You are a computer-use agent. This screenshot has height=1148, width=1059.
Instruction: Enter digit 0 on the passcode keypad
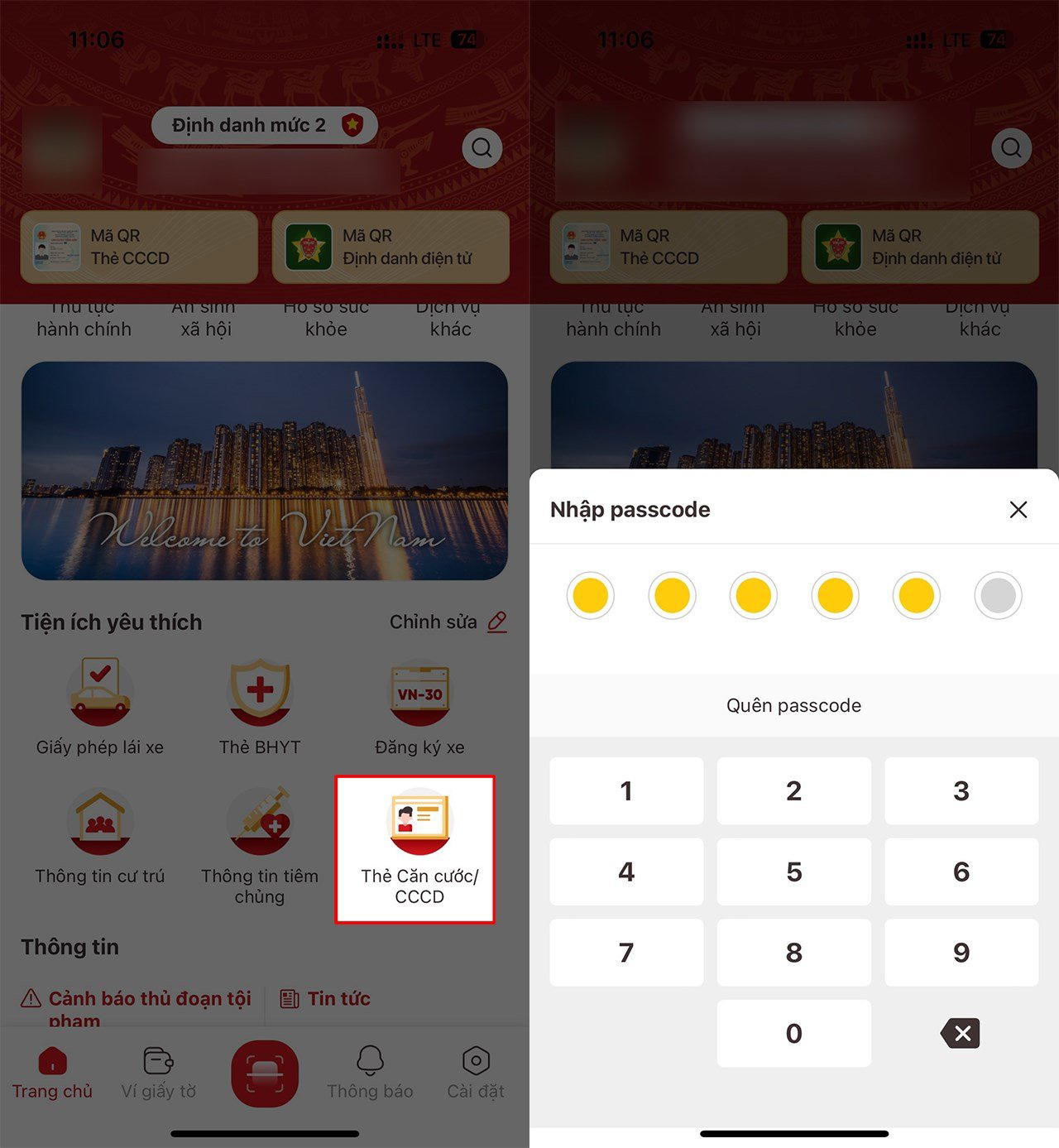pos(793,1033)
